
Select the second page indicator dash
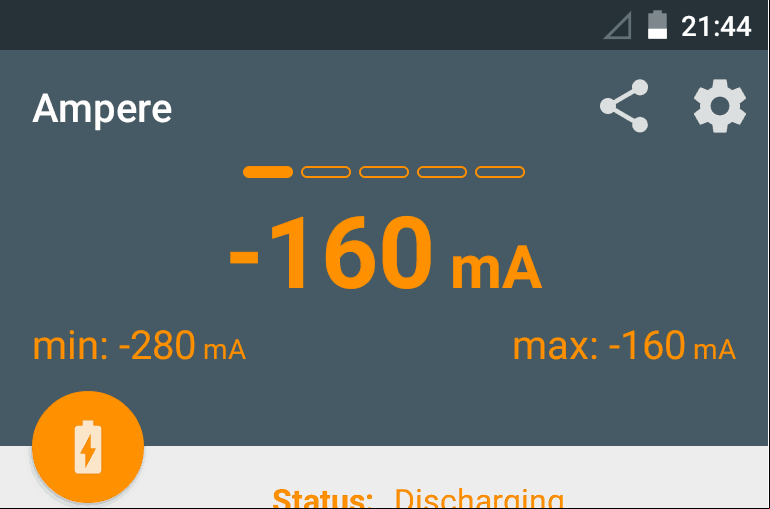pyautogui.click(x=326, y=172)
